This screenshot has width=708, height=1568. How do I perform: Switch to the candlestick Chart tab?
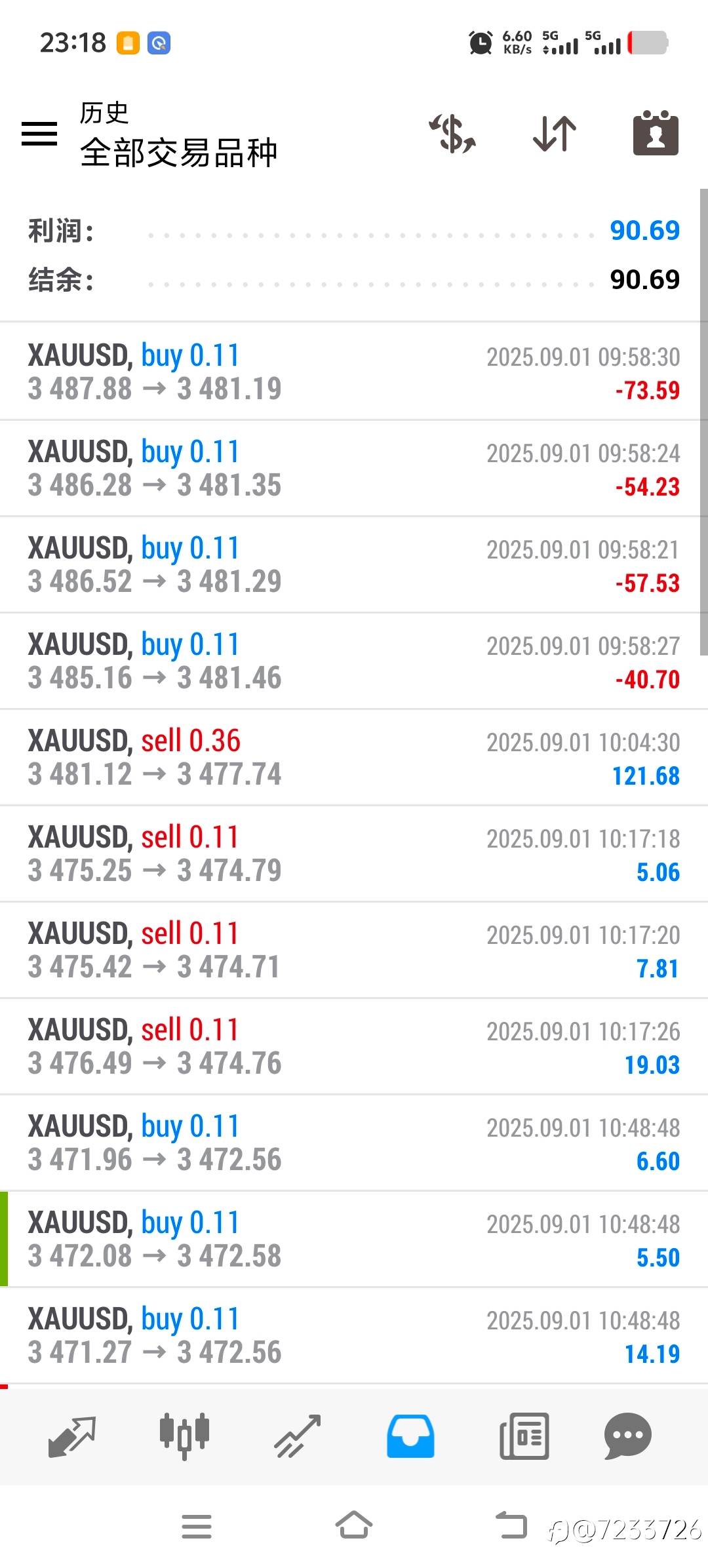coord(185,1436)
